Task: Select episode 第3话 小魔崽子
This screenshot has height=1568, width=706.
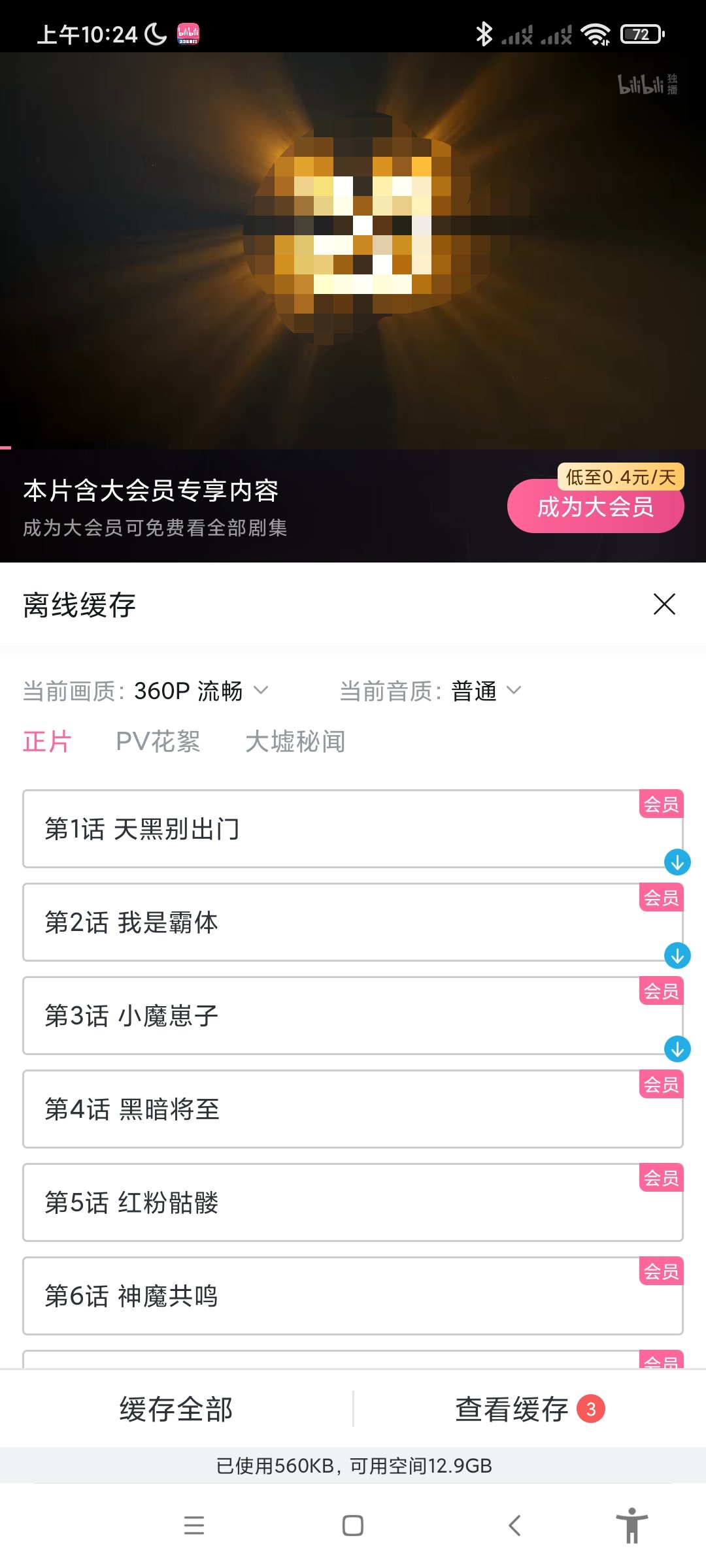Action: 353,1015
